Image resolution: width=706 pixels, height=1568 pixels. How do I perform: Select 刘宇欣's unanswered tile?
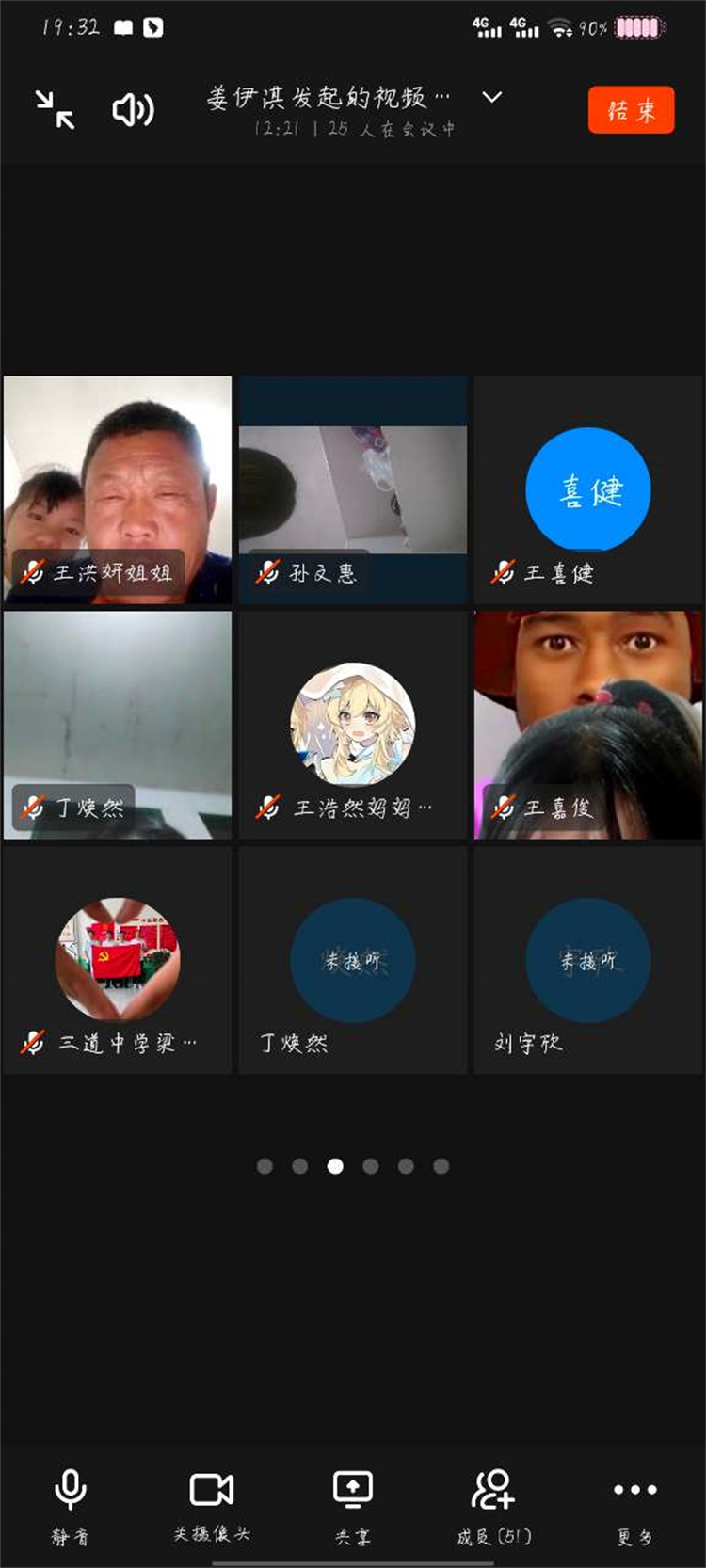pos(588,960)
